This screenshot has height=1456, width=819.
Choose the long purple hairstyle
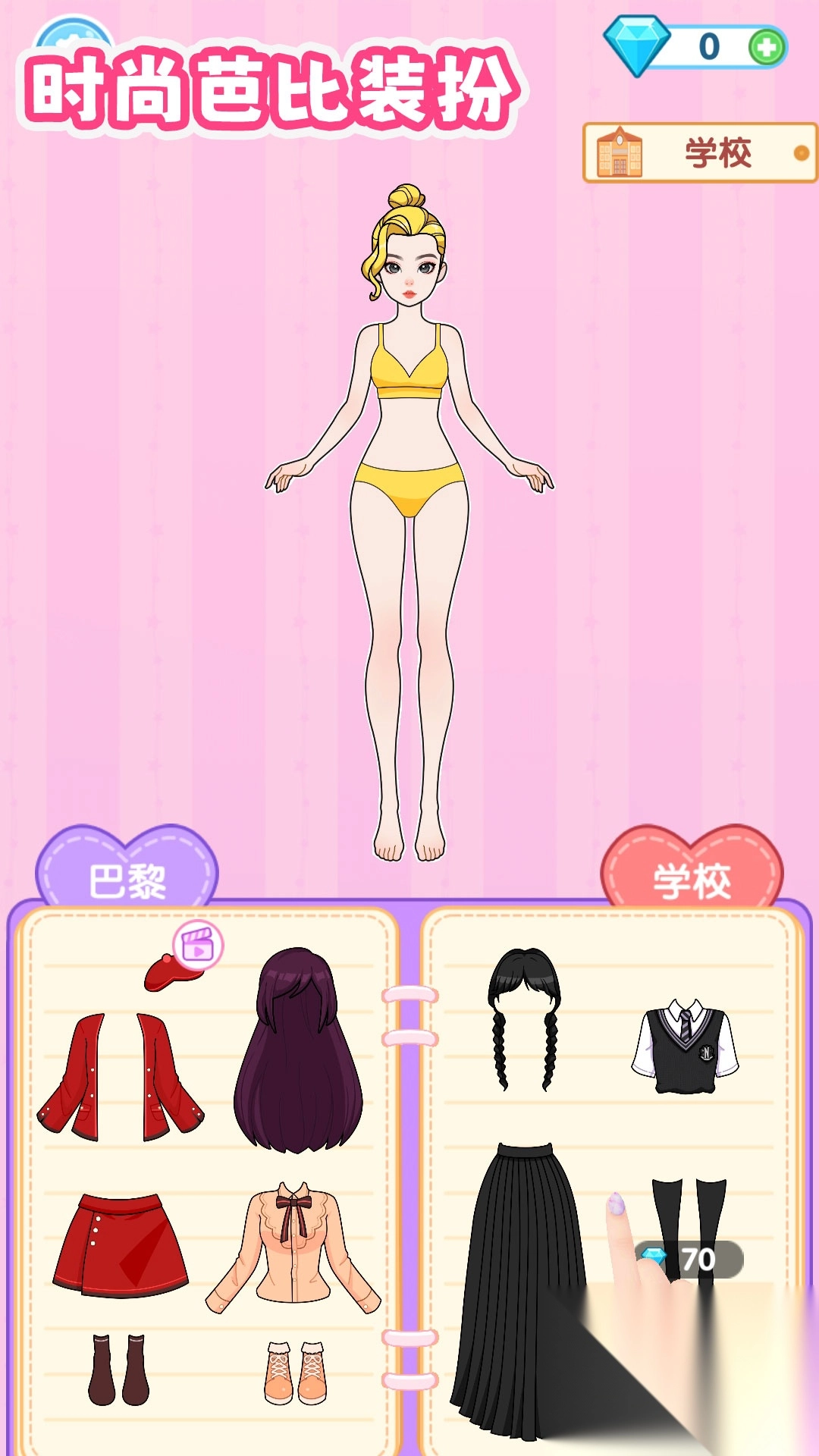[x=298, y=1050]
